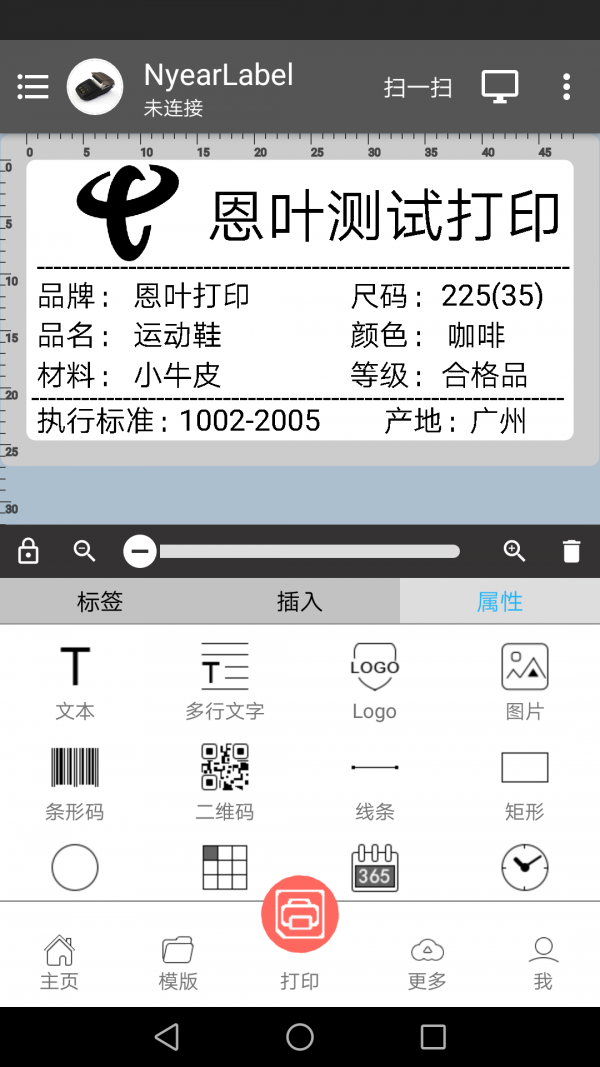Image resolution: width=600 pixels, height=1067 pixels.
Task: Open the 更多 tab in bottom navigation
Action: (x=427, y=963)
